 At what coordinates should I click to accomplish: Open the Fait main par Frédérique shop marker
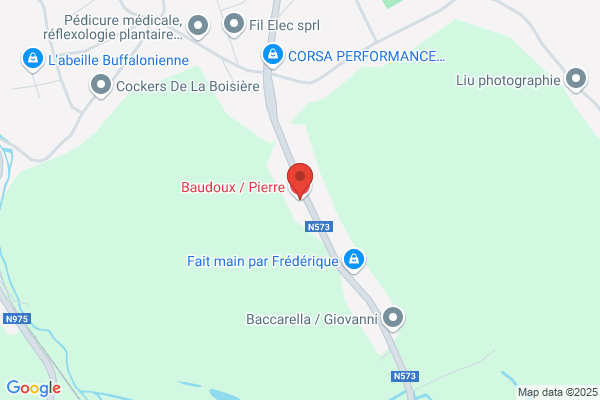point(354,260)
